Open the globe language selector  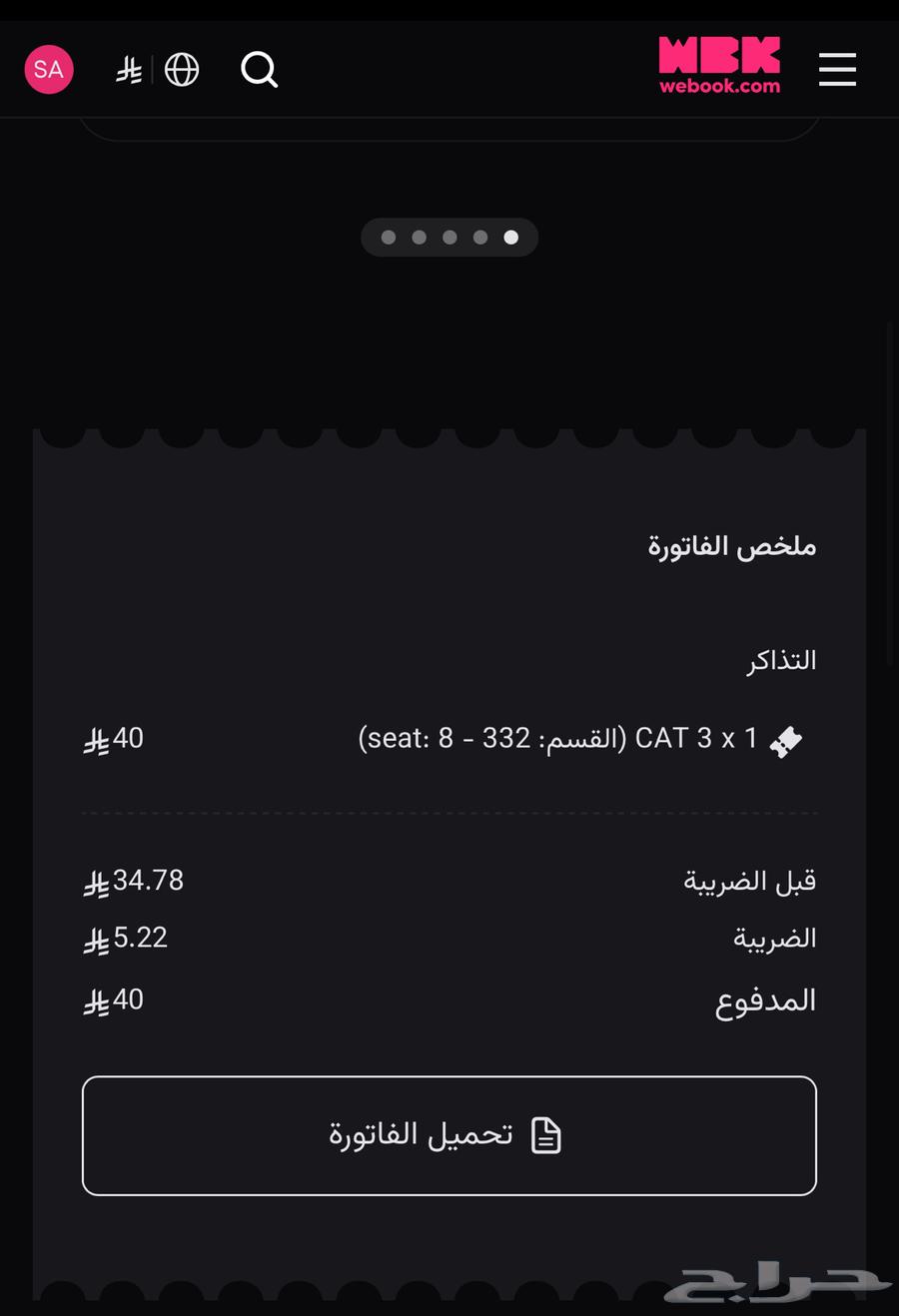click(182, 69)
